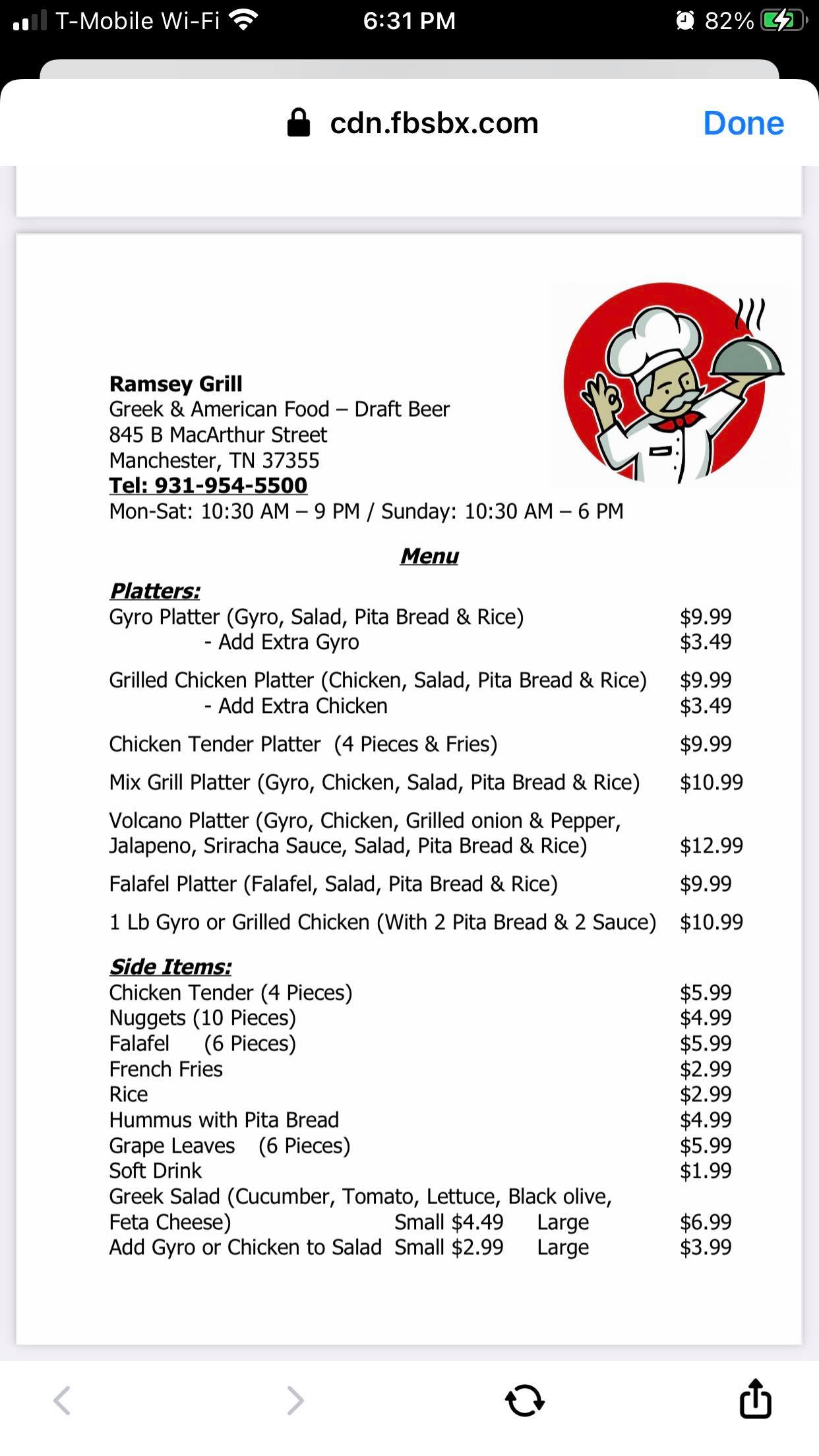This screenshot has height=1456, width=819.
Task: Tap the battery charging indicator
Action: tap(785, 18)
